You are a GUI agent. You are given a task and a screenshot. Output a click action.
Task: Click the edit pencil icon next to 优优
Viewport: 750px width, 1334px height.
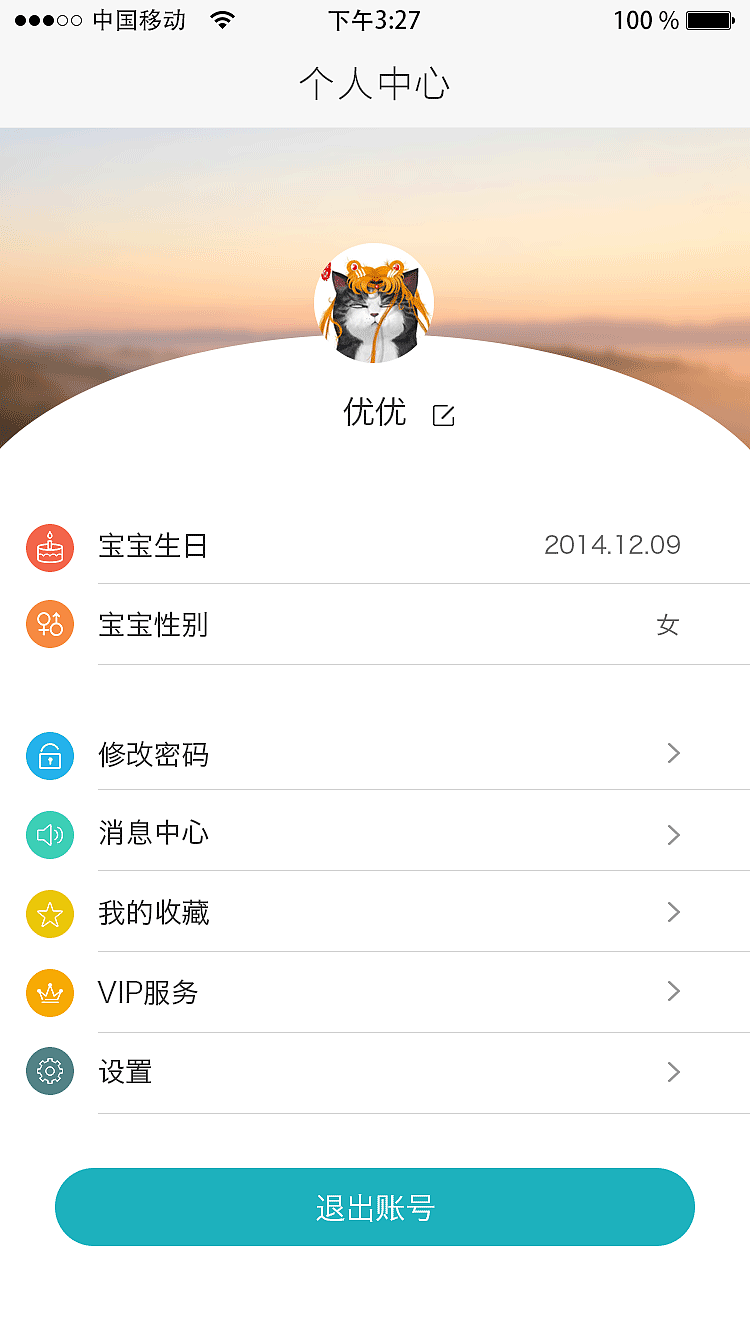pos(443,414)
